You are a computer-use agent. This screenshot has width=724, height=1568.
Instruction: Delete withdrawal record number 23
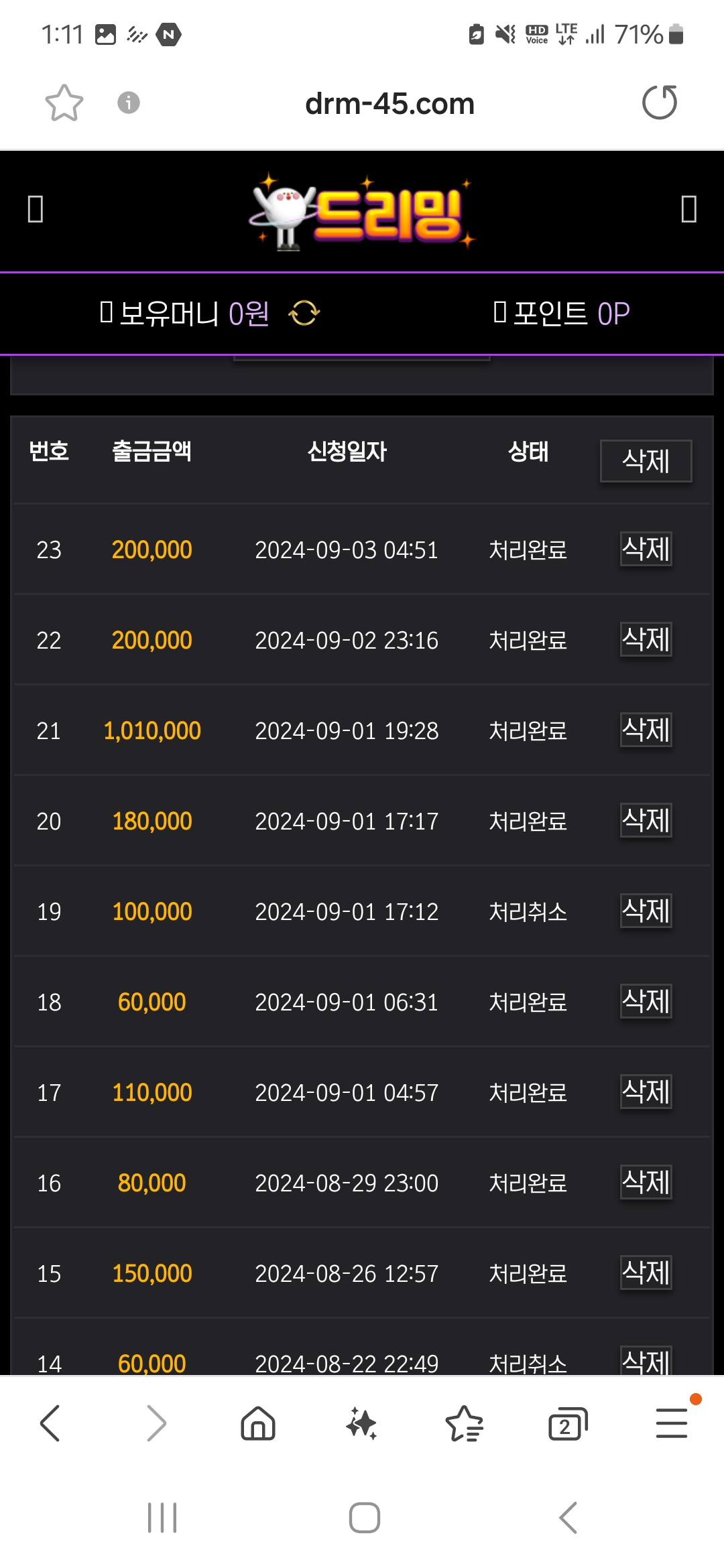(646, 549)
